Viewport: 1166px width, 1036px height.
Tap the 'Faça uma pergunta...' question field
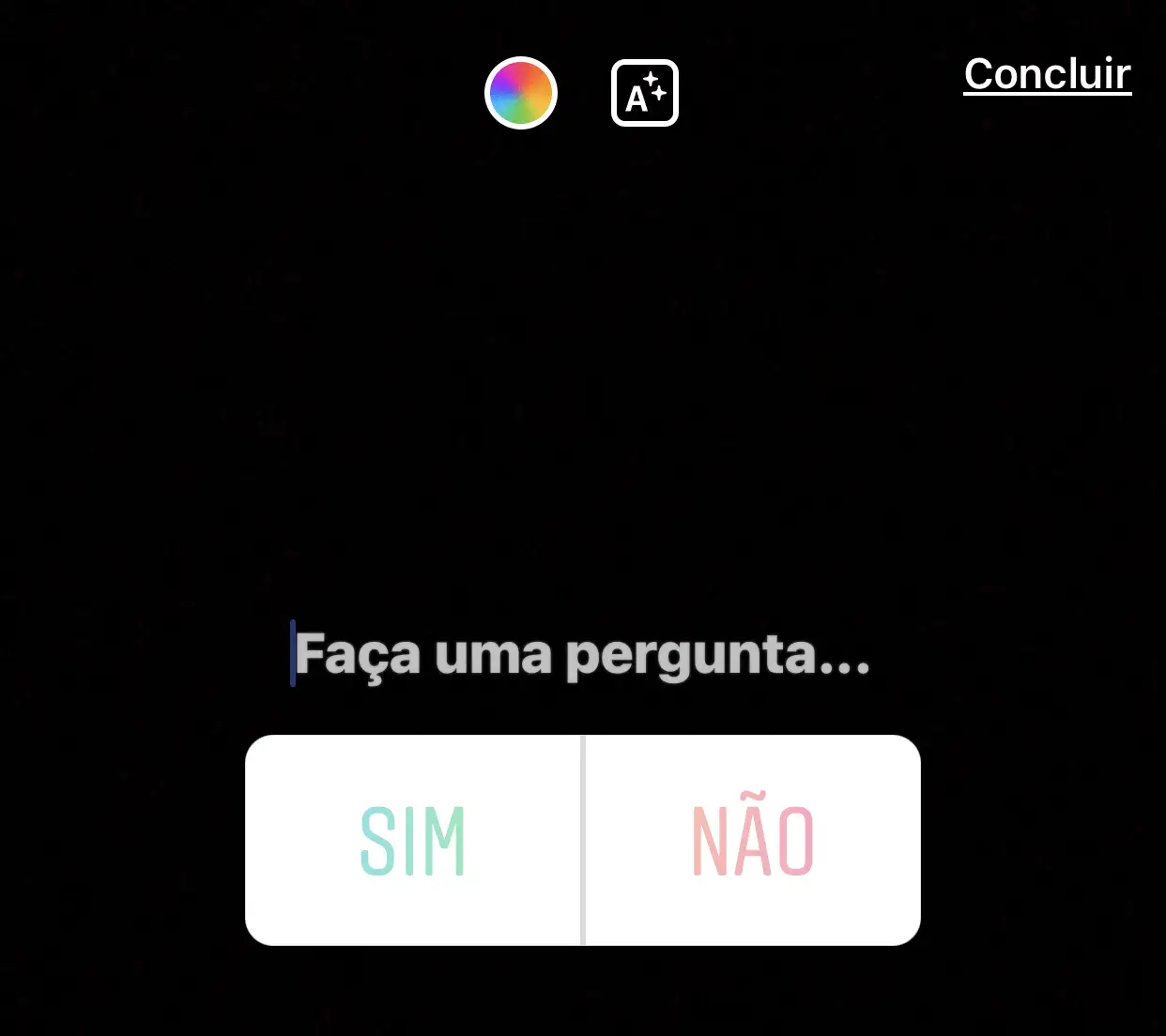click(582, 654)
